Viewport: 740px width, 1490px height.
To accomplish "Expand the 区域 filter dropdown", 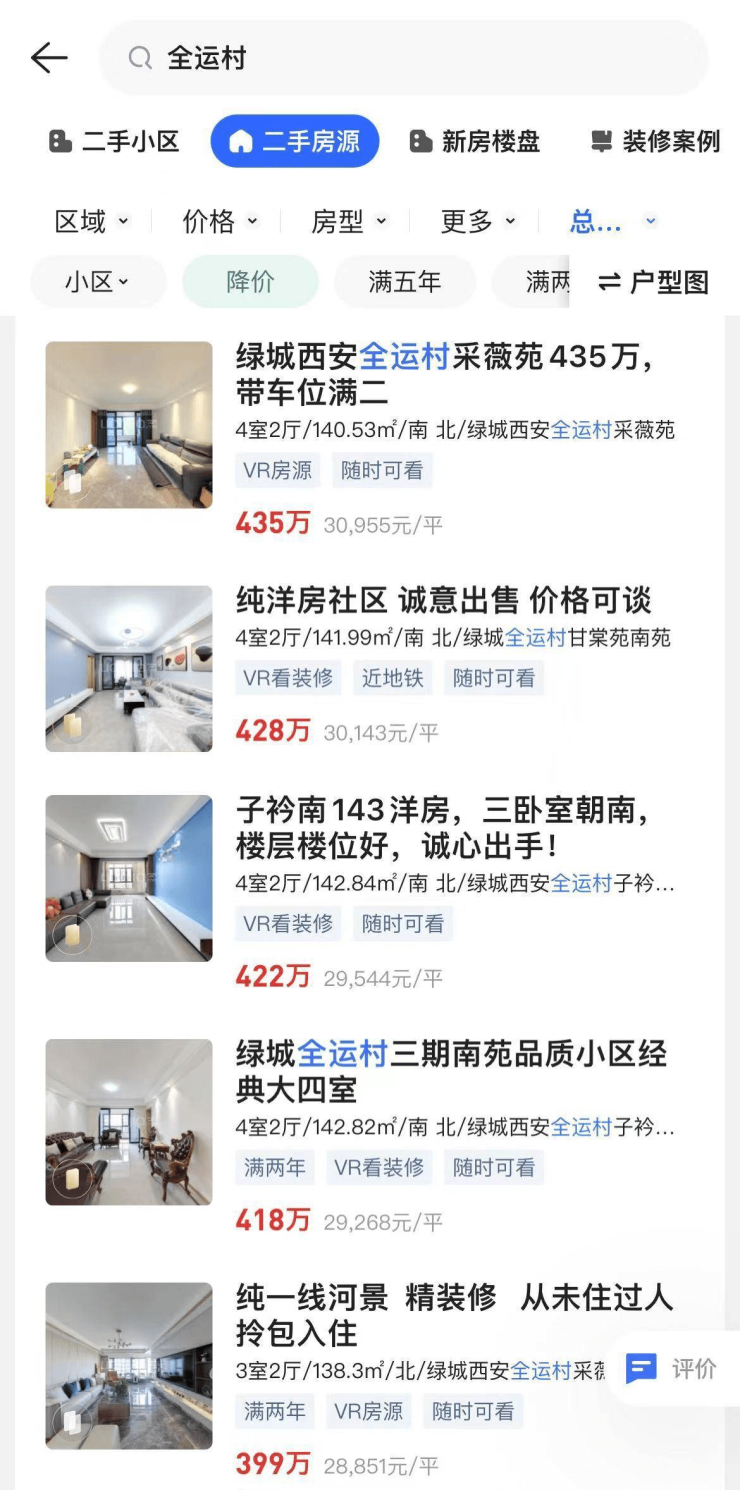I will click(92, 221).
